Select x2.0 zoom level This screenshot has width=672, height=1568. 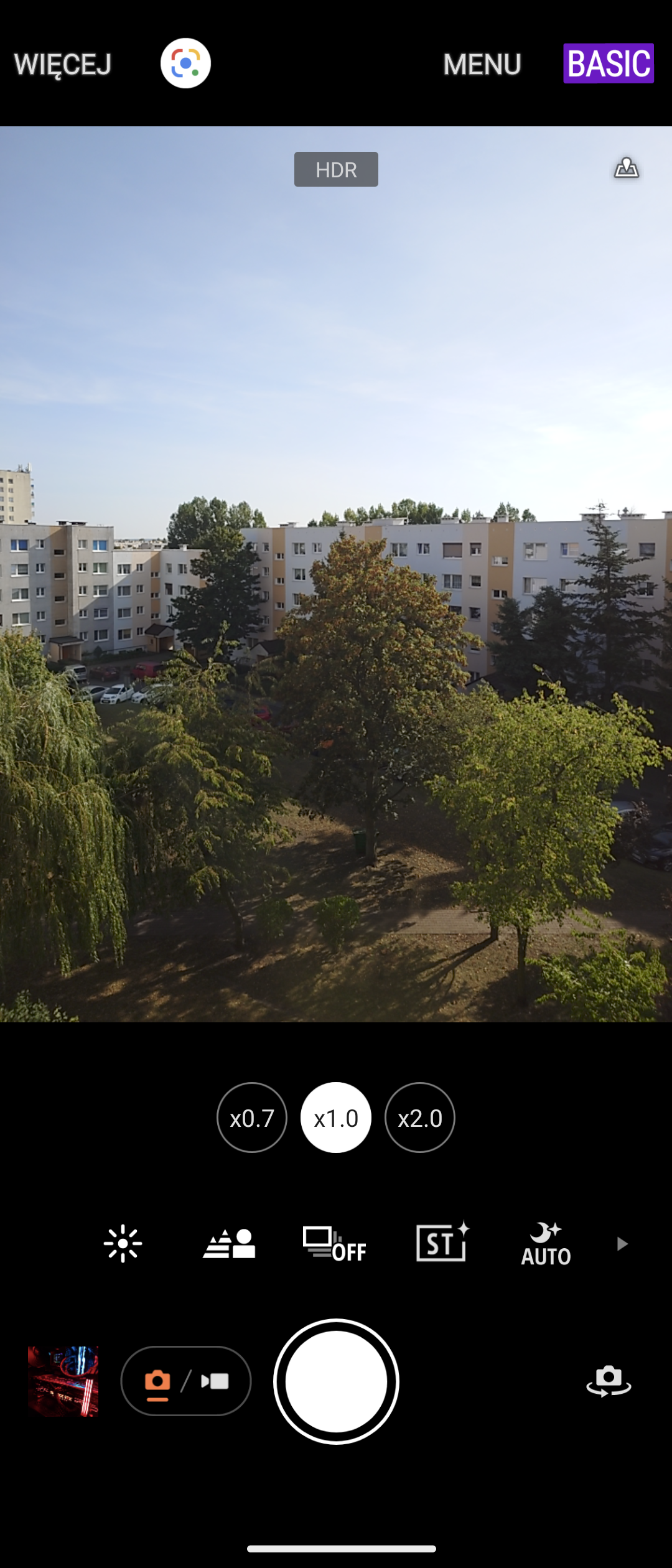pyautogui.click(x=420, y=1118)
